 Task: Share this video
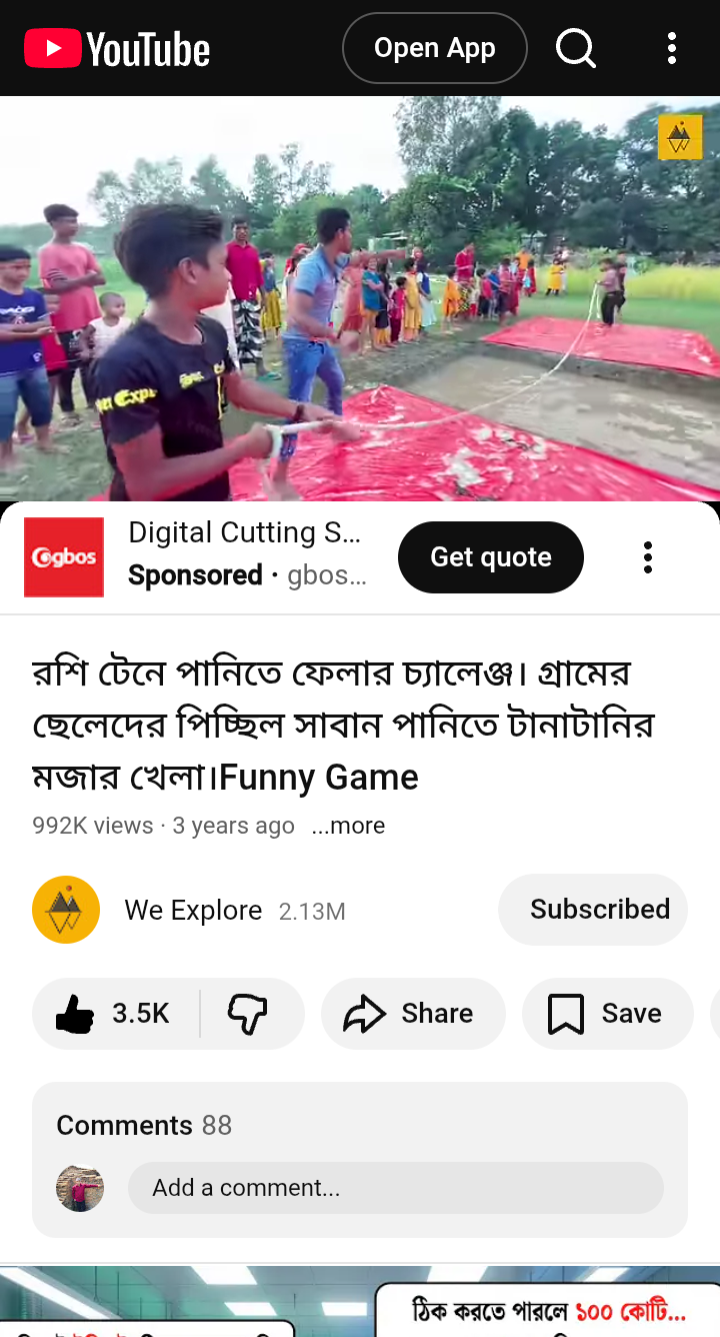412,1014
